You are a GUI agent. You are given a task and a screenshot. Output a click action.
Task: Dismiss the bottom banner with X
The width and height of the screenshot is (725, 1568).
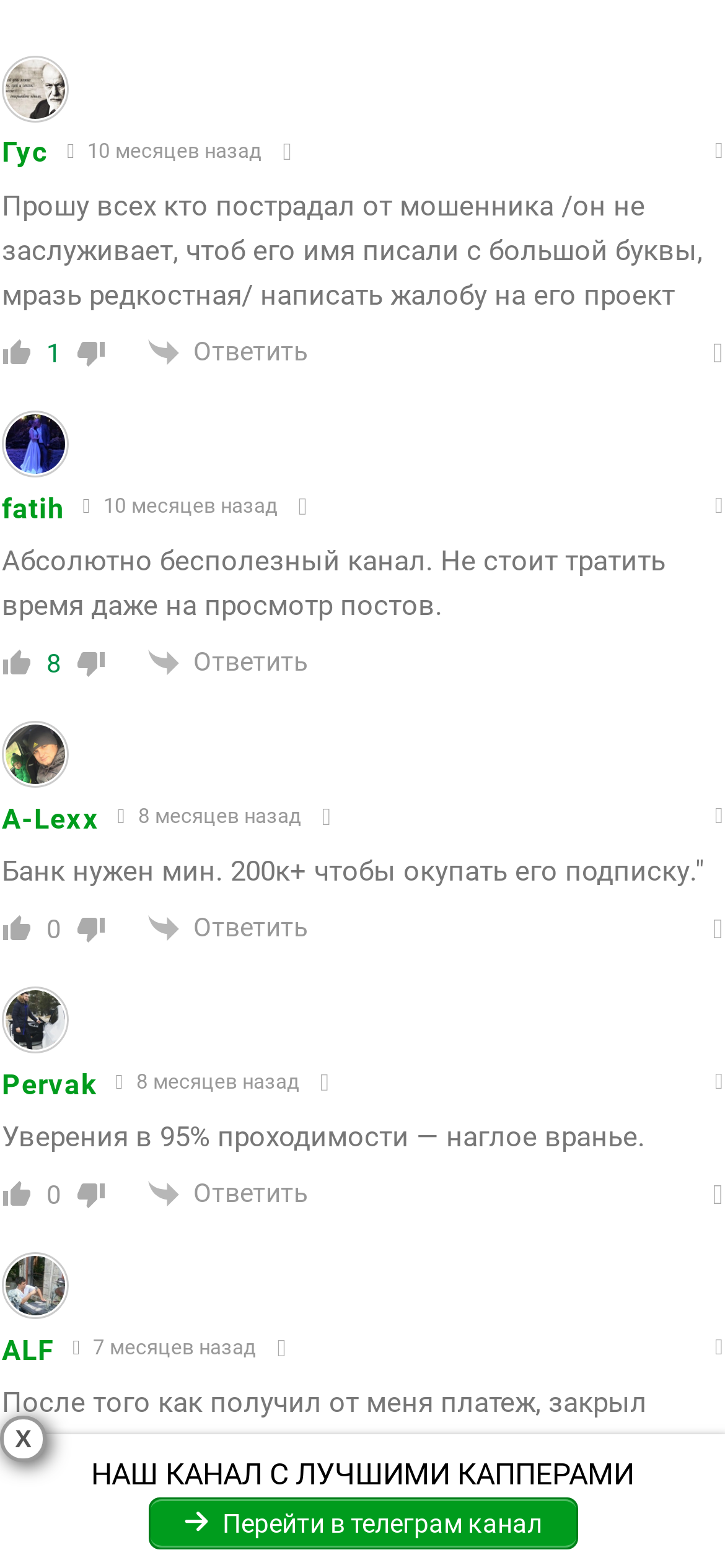click(23, 1439)
